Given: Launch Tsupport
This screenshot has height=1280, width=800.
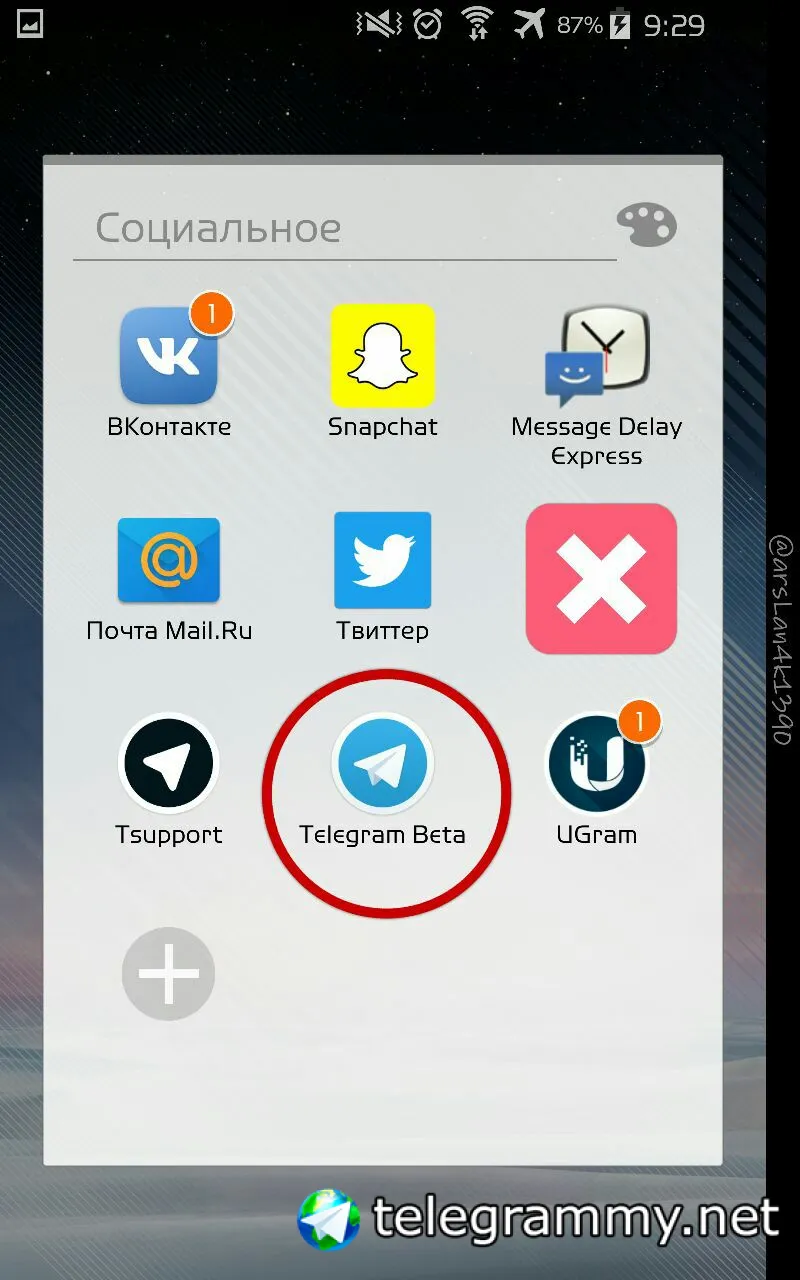Looking at the screenshot, I should tap(169, 765).
